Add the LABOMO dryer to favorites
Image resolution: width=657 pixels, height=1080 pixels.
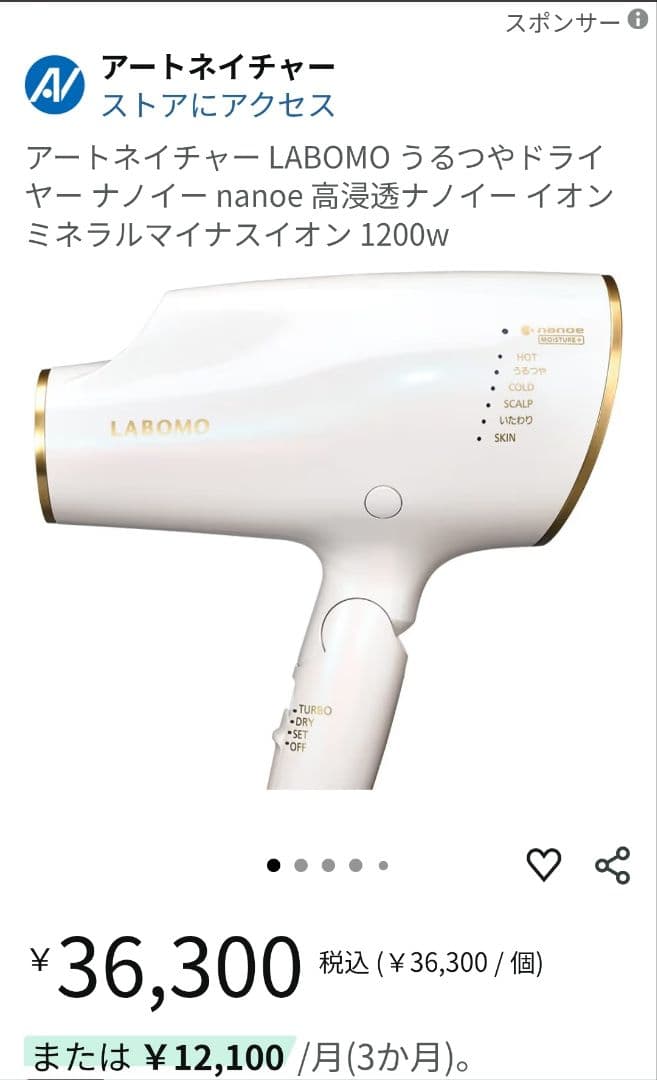[544, 864]
